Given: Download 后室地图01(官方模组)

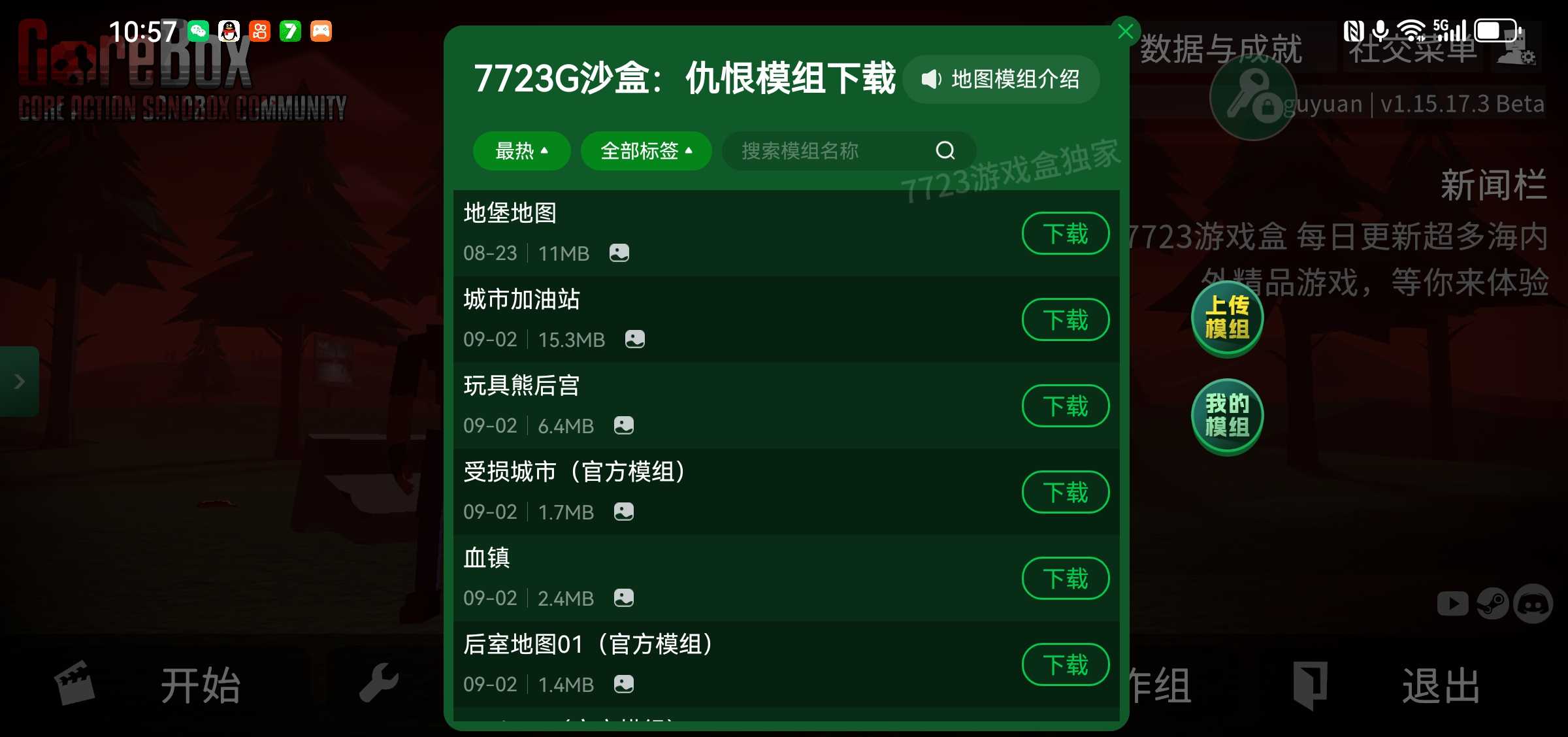Looking at the screenshot, I should pos(1065,664).
